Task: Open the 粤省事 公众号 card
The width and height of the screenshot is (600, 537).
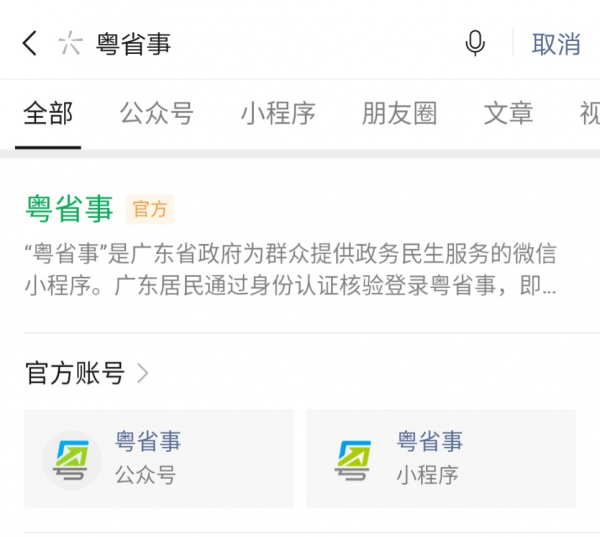Action: (159, 458)
